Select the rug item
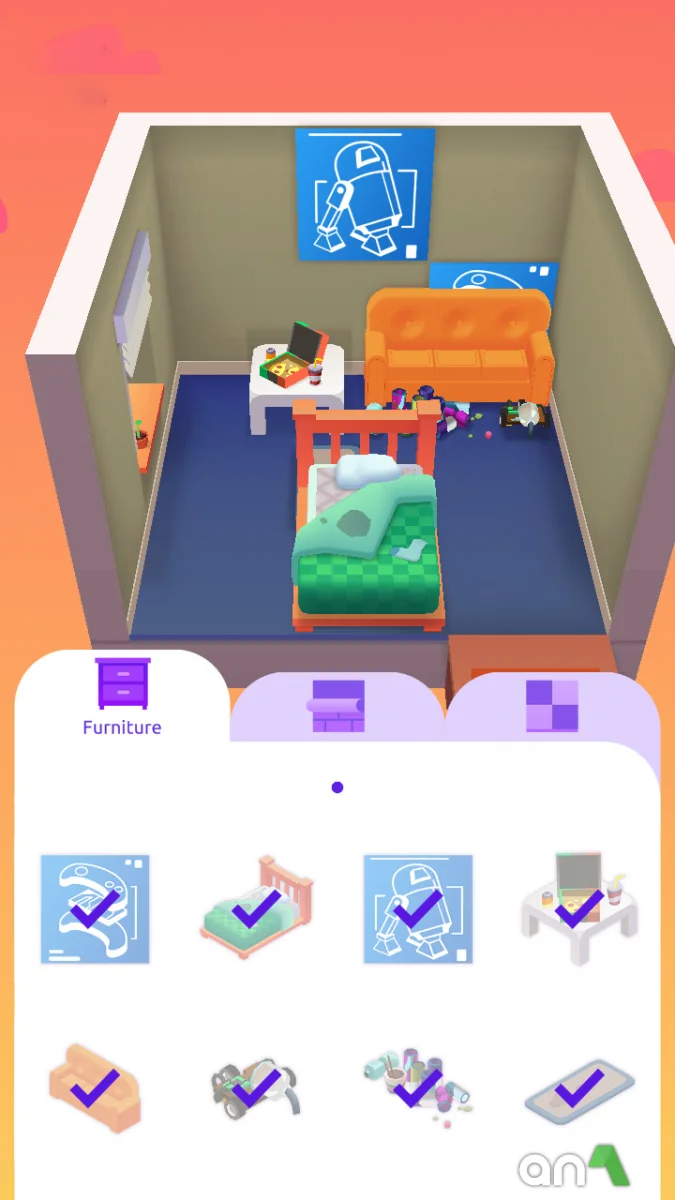675x1200 pixels. coord(580,1086)
